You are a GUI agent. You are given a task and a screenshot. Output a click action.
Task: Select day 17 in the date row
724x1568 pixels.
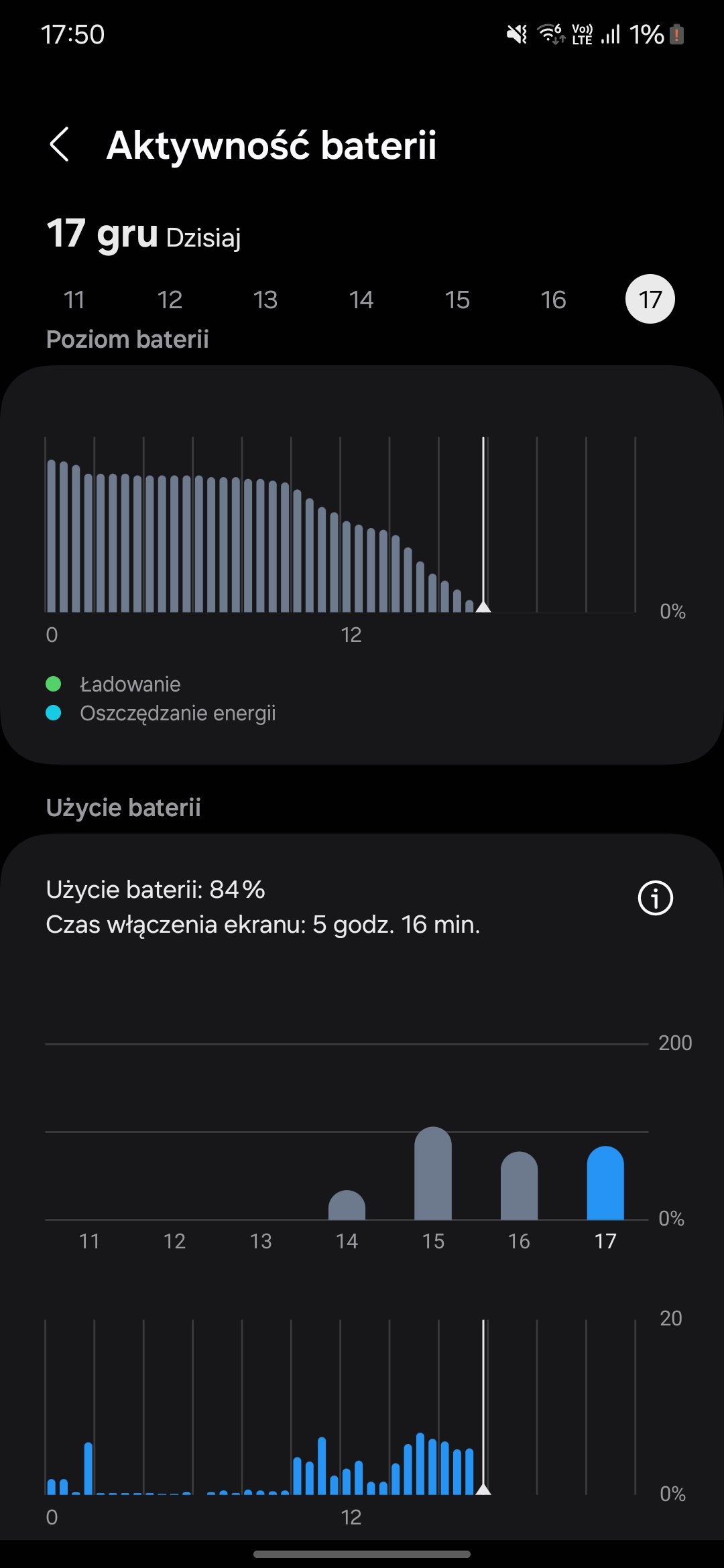(650, 299)
